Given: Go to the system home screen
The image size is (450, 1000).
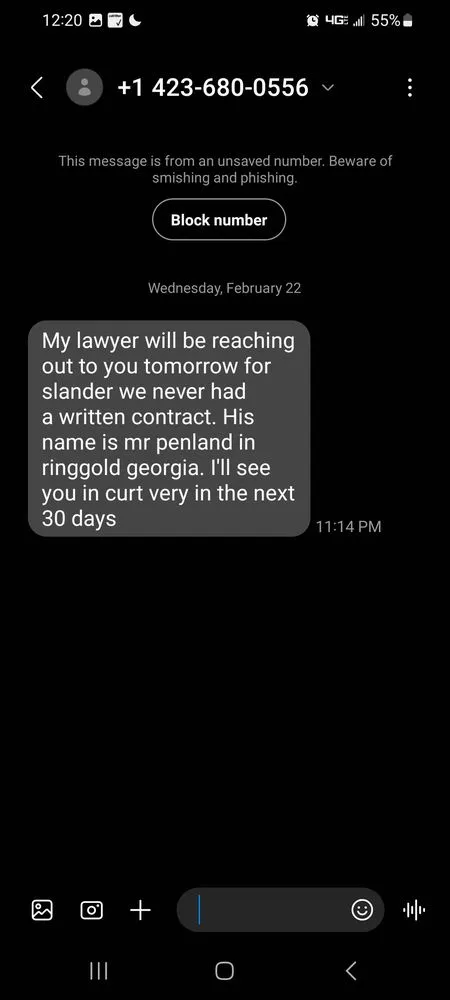Looking at the screenshot, I should pos(224,971).
